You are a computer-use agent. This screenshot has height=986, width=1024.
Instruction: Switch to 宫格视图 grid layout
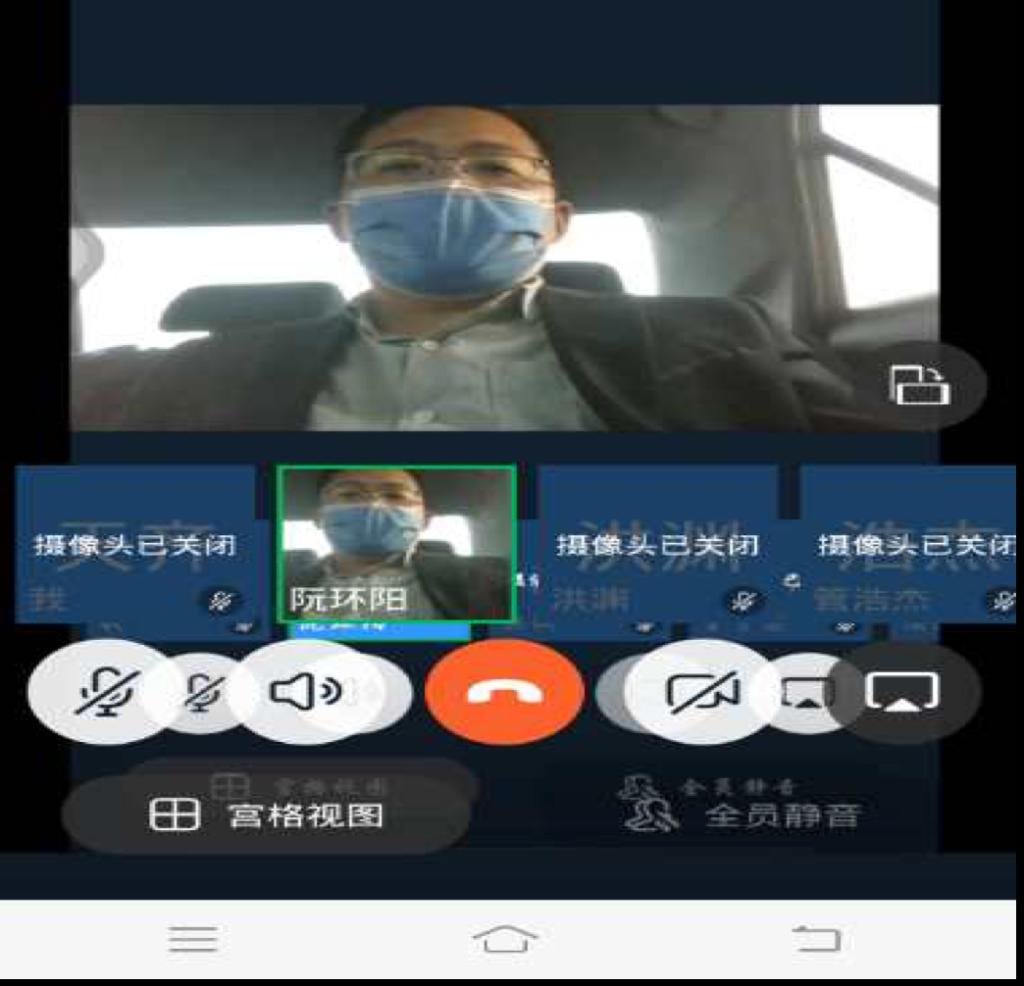(x=266, y=815)
